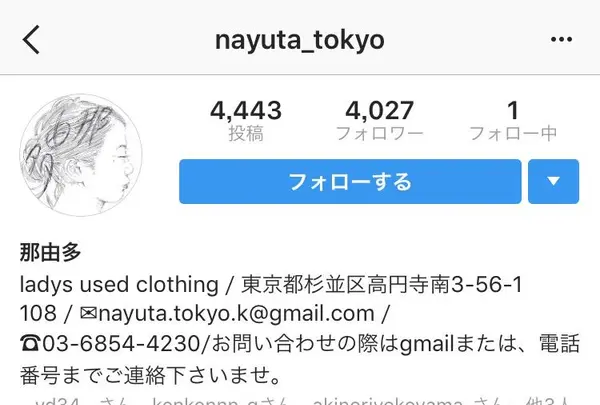View the フォロー中 following list
This screenshot has height=405, width=600.
pyautogui.click(x=513, y=120)
